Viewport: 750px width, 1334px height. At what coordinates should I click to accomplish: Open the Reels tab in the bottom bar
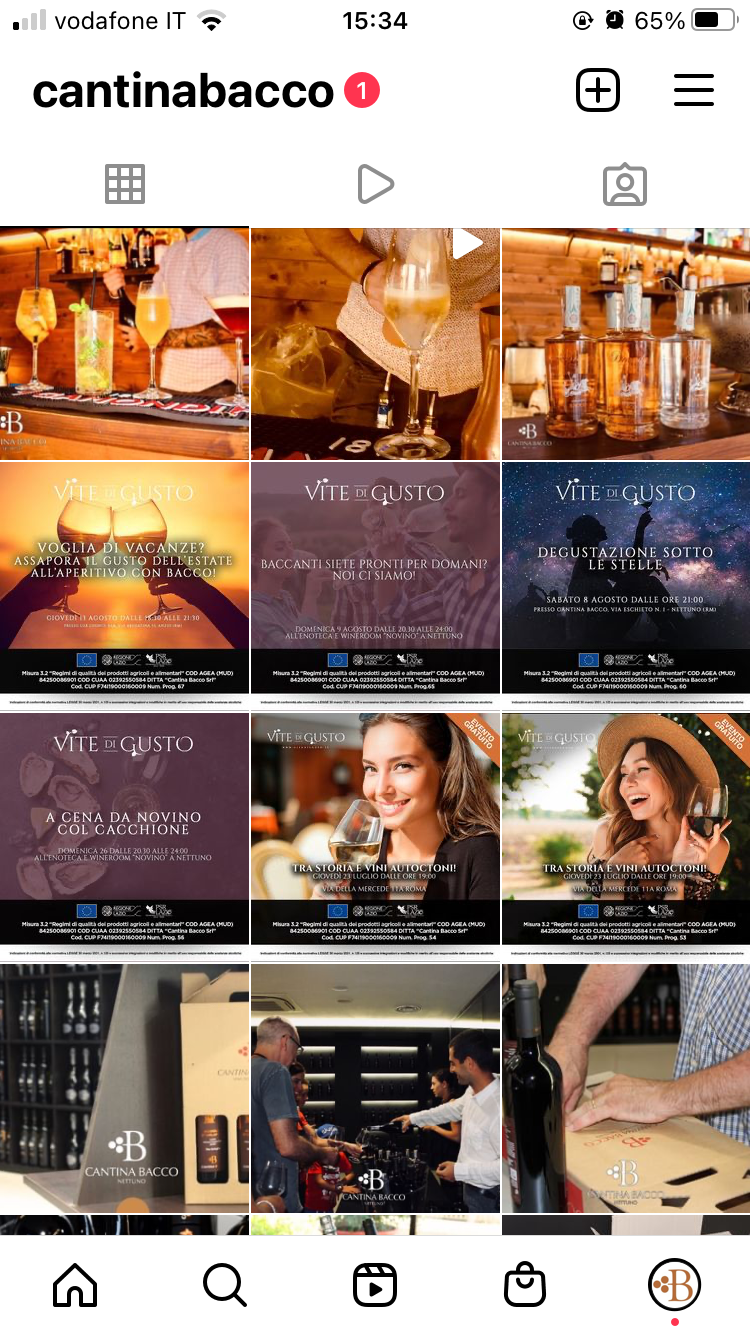pyautogui.click(x=375, y=1285)
